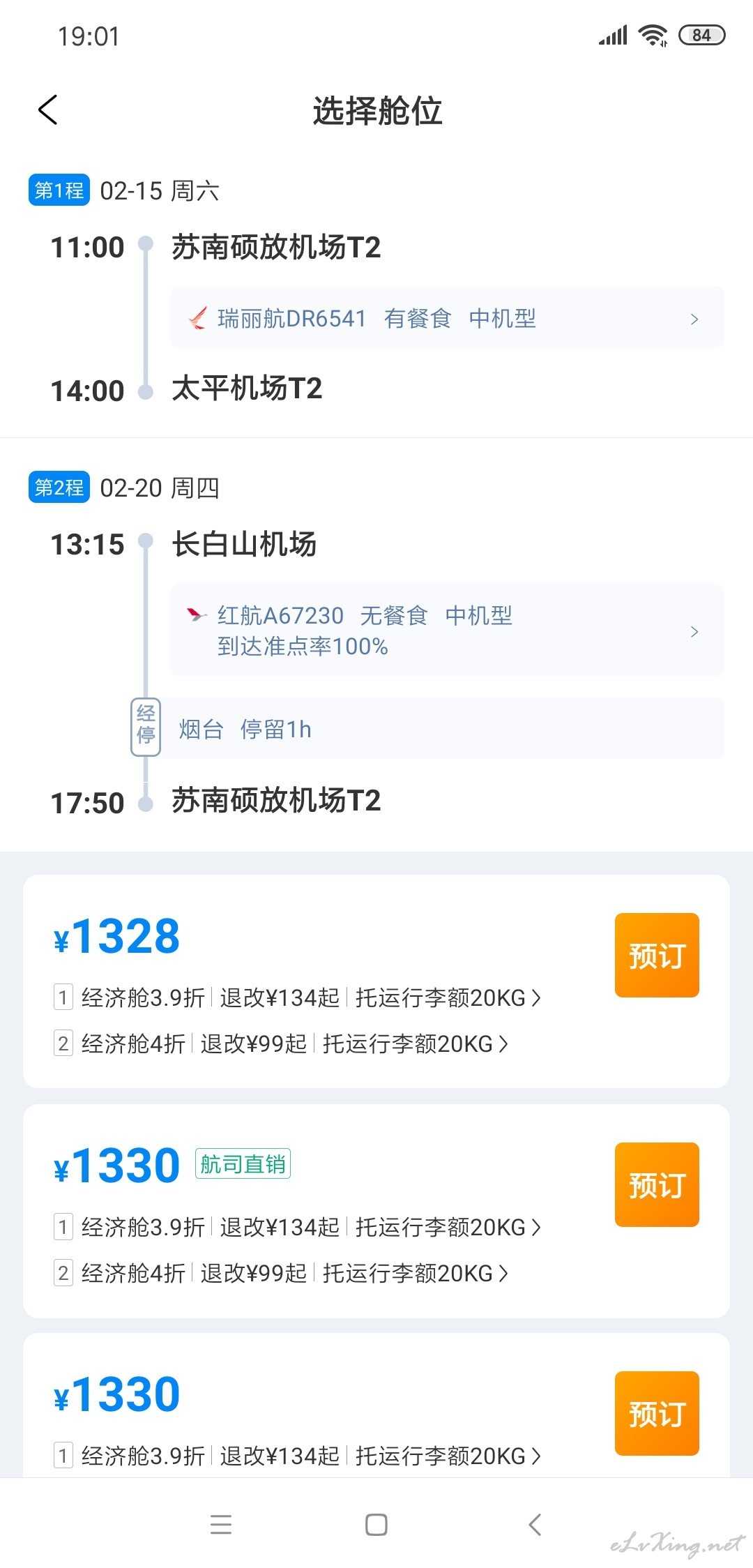Expand 经济舱3.9折 details in the 航司直销 card
The image size is (753, 1568).
click(x=297, y=1227)
